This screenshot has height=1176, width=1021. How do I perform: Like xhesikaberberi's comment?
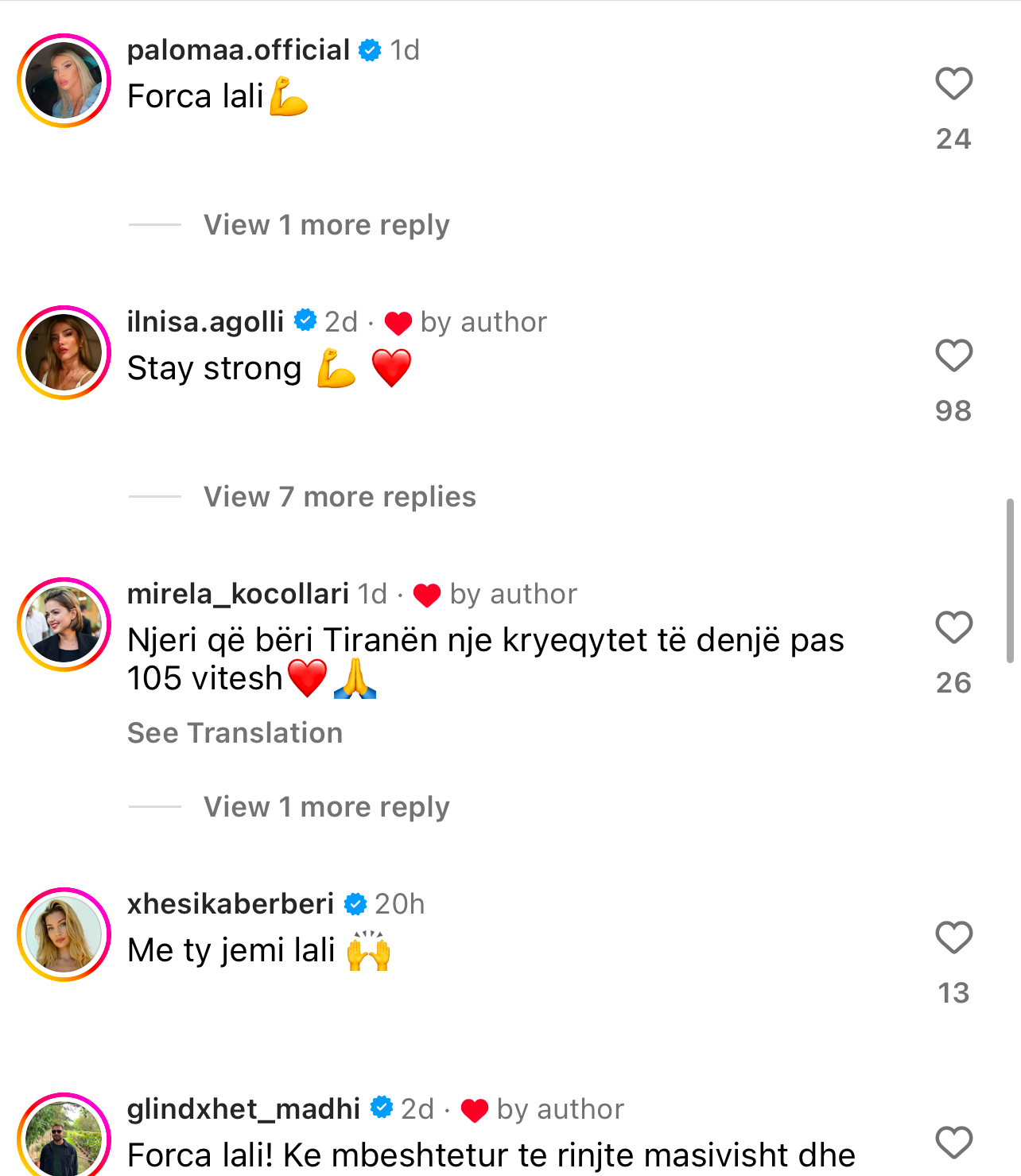click(953, 937)
